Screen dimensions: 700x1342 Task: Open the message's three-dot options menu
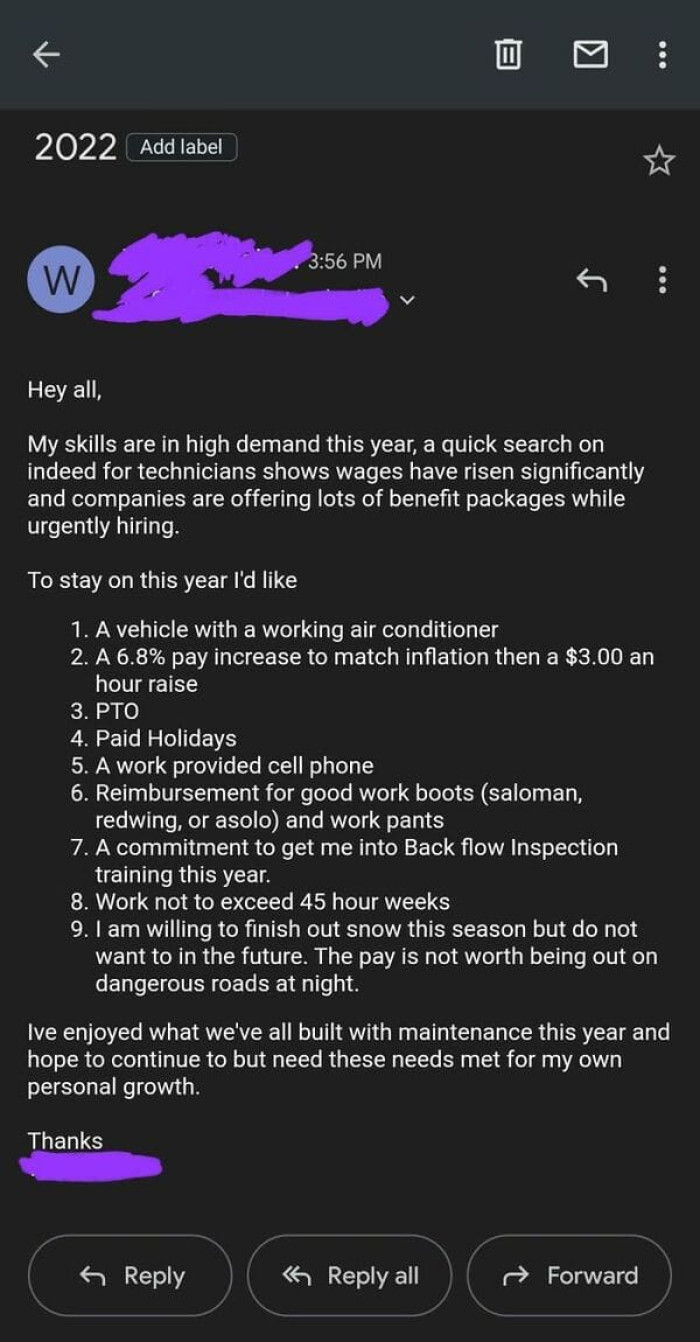tap(661, 281)
